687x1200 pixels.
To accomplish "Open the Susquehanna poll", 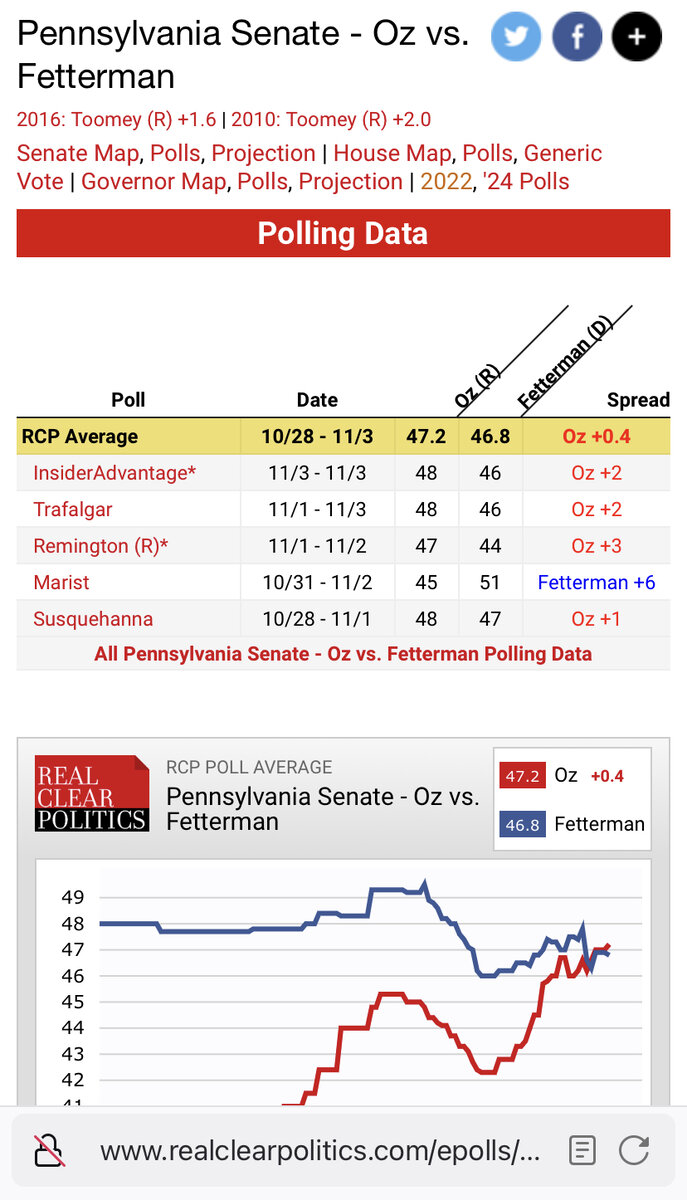I will (93, 619).
